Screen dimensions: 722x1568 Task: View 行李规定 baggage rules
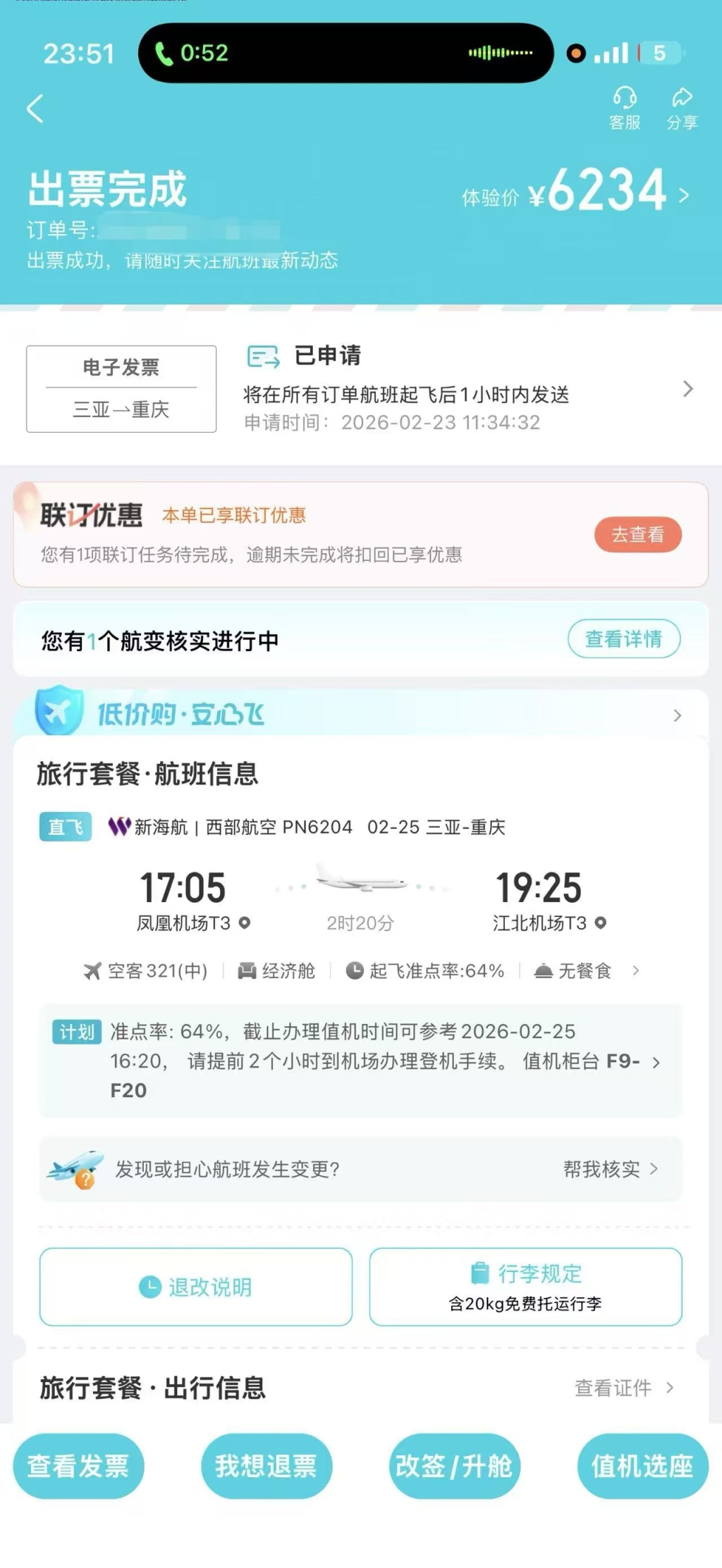point(525,1287)
